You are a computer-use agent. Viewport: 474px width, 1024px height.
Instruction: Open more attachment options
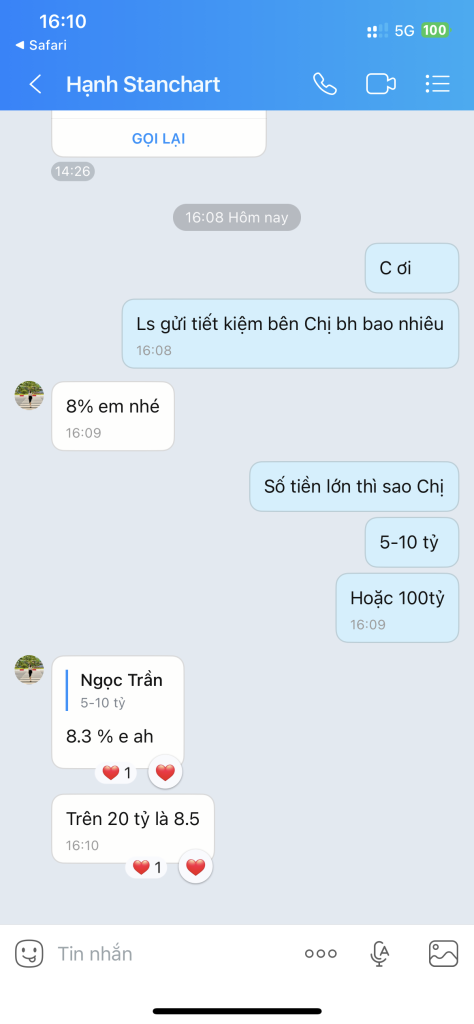pyautogui.click(x=321, y=953)
